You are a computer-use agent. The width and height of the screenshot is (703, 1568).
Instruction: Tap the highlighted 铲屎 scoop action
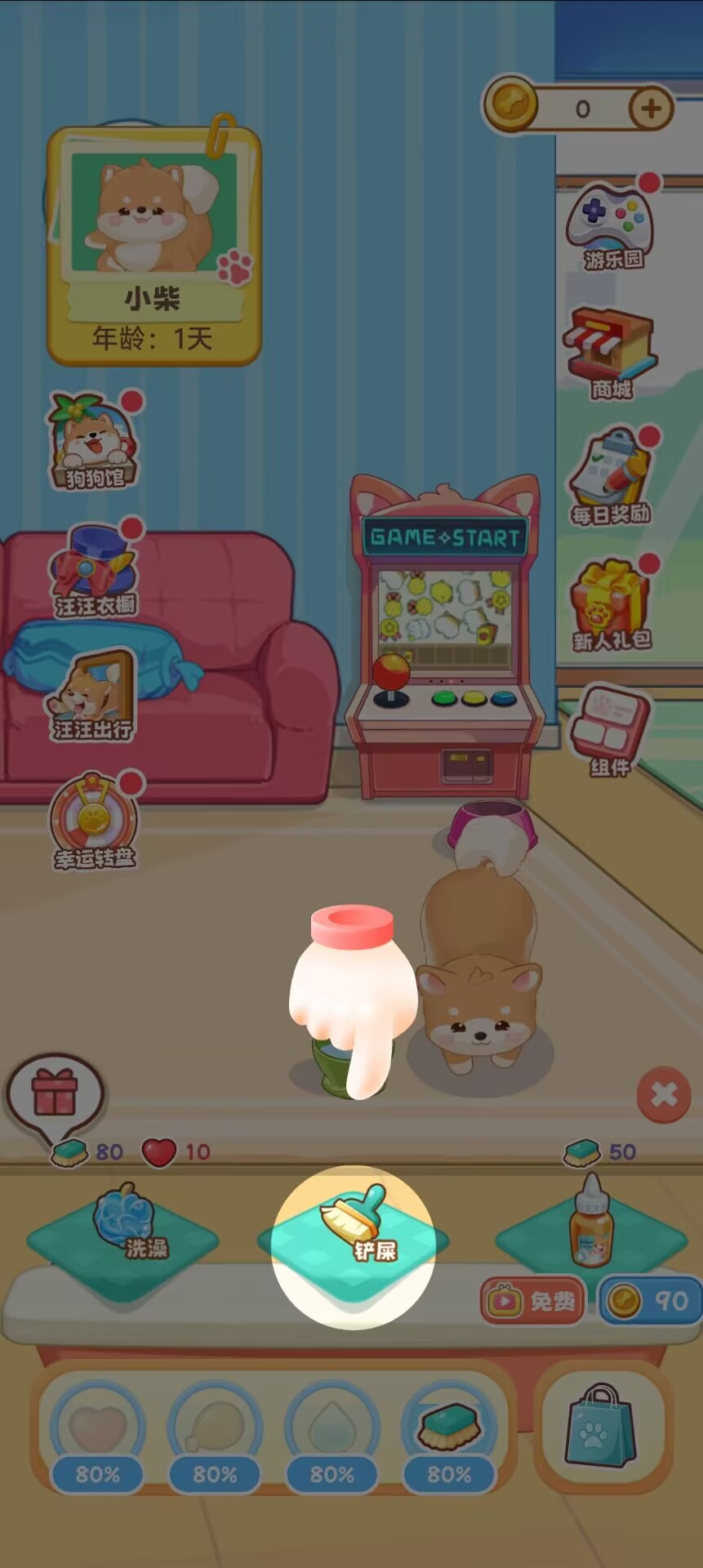tap(353, 1235)
